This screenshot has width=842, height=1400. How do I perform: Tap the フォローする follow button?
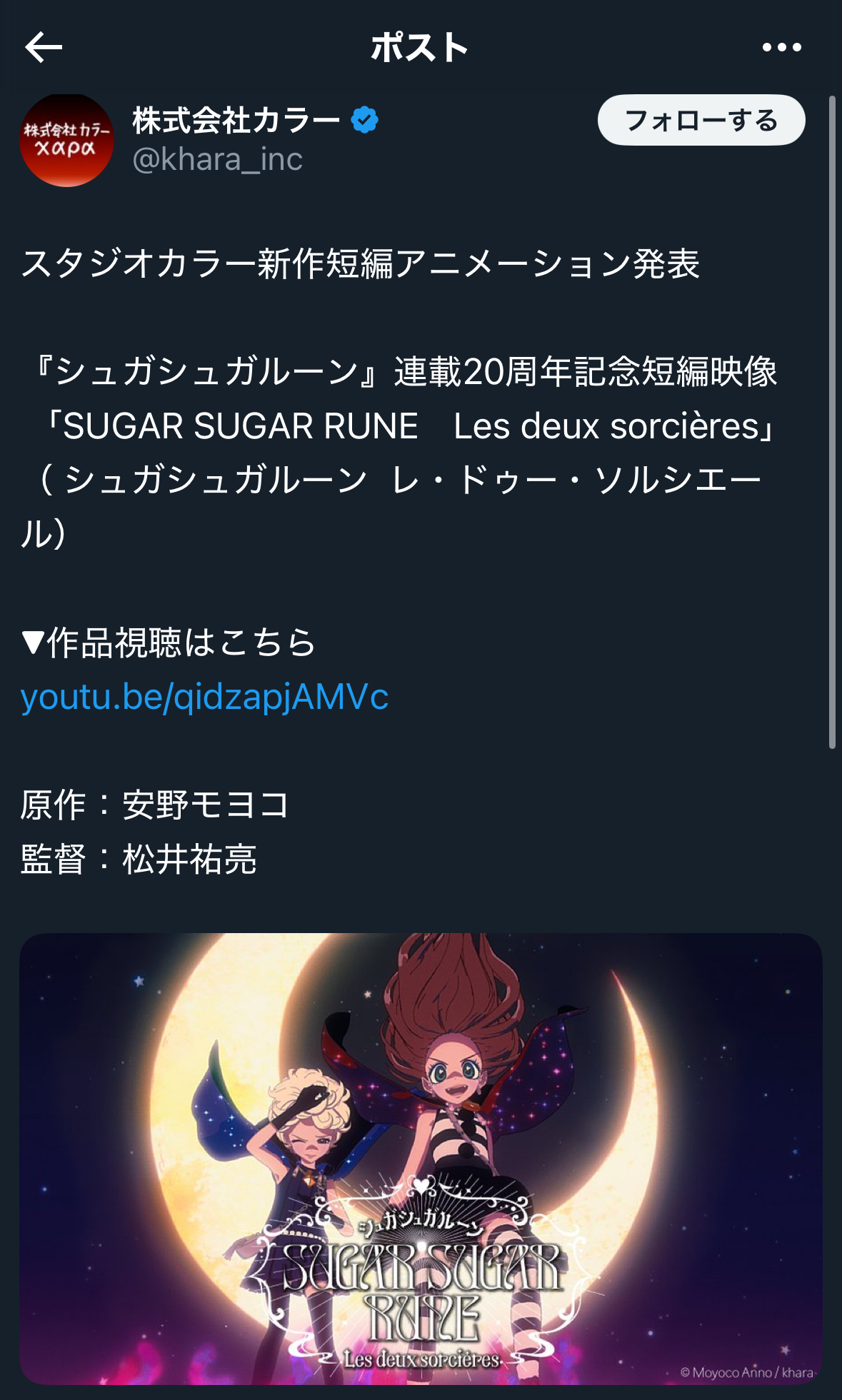pyautogui.click(x=701, y=120)
